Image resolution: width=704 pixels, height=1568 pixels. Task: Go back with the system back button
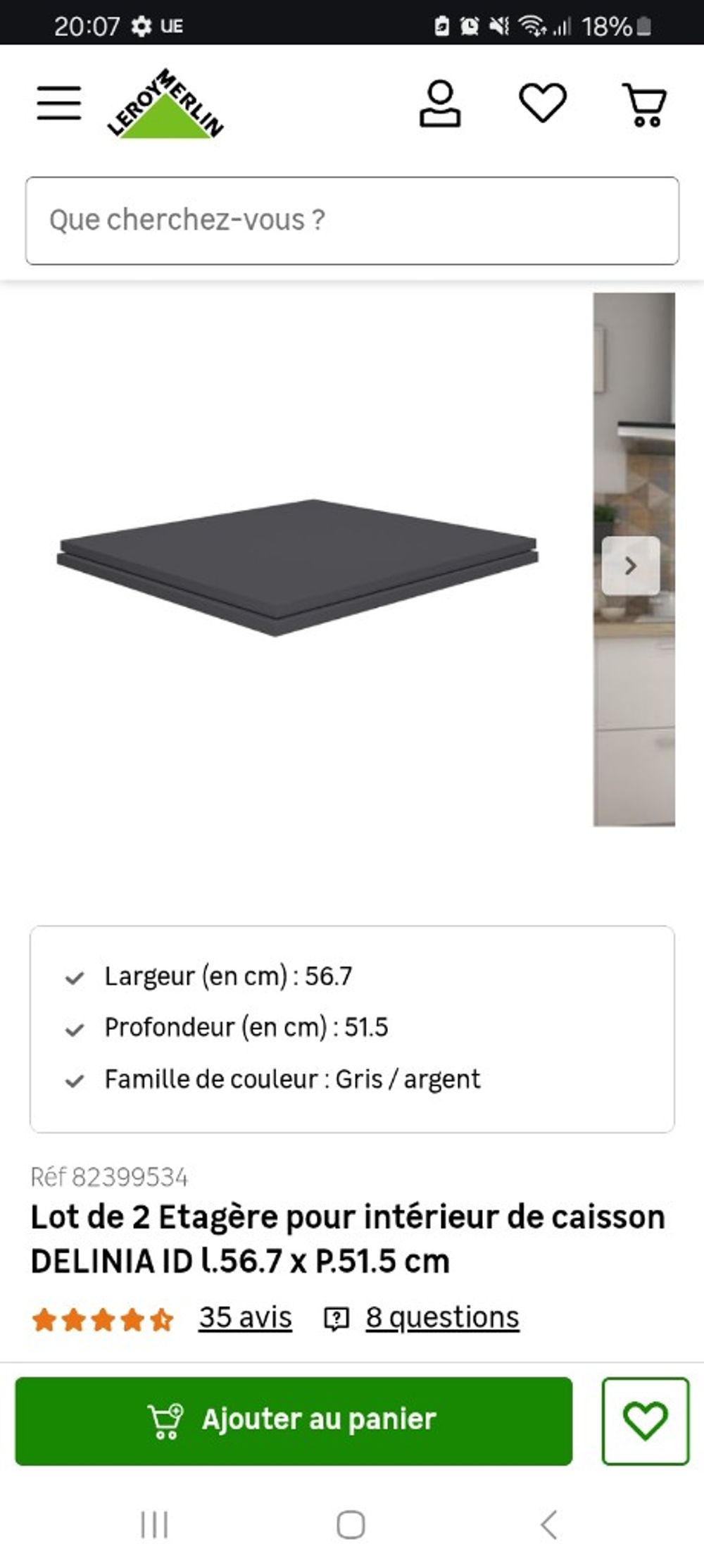[x=549, y=1525]
